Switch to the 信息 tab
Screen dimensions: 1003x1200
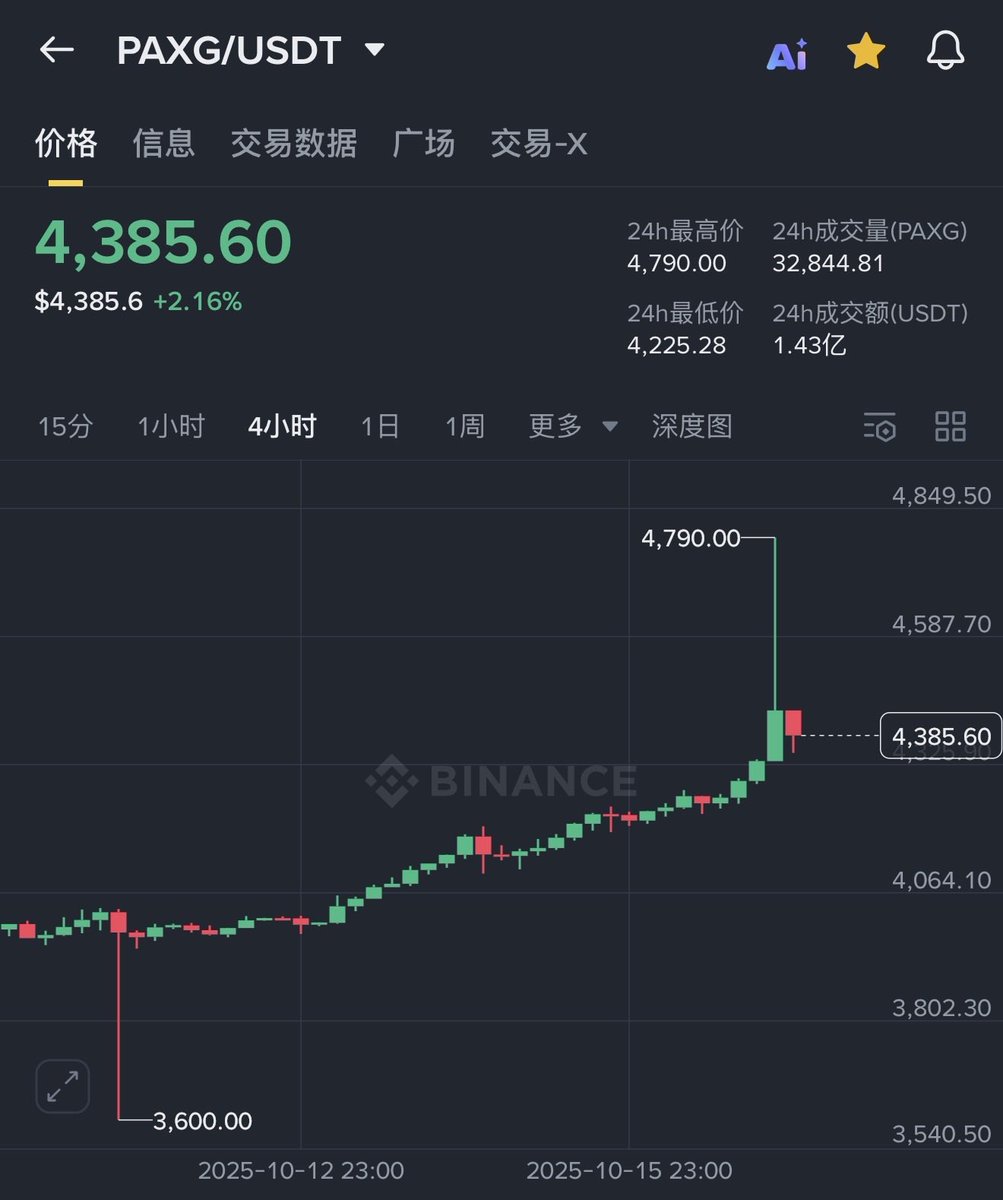coord(163,144)
